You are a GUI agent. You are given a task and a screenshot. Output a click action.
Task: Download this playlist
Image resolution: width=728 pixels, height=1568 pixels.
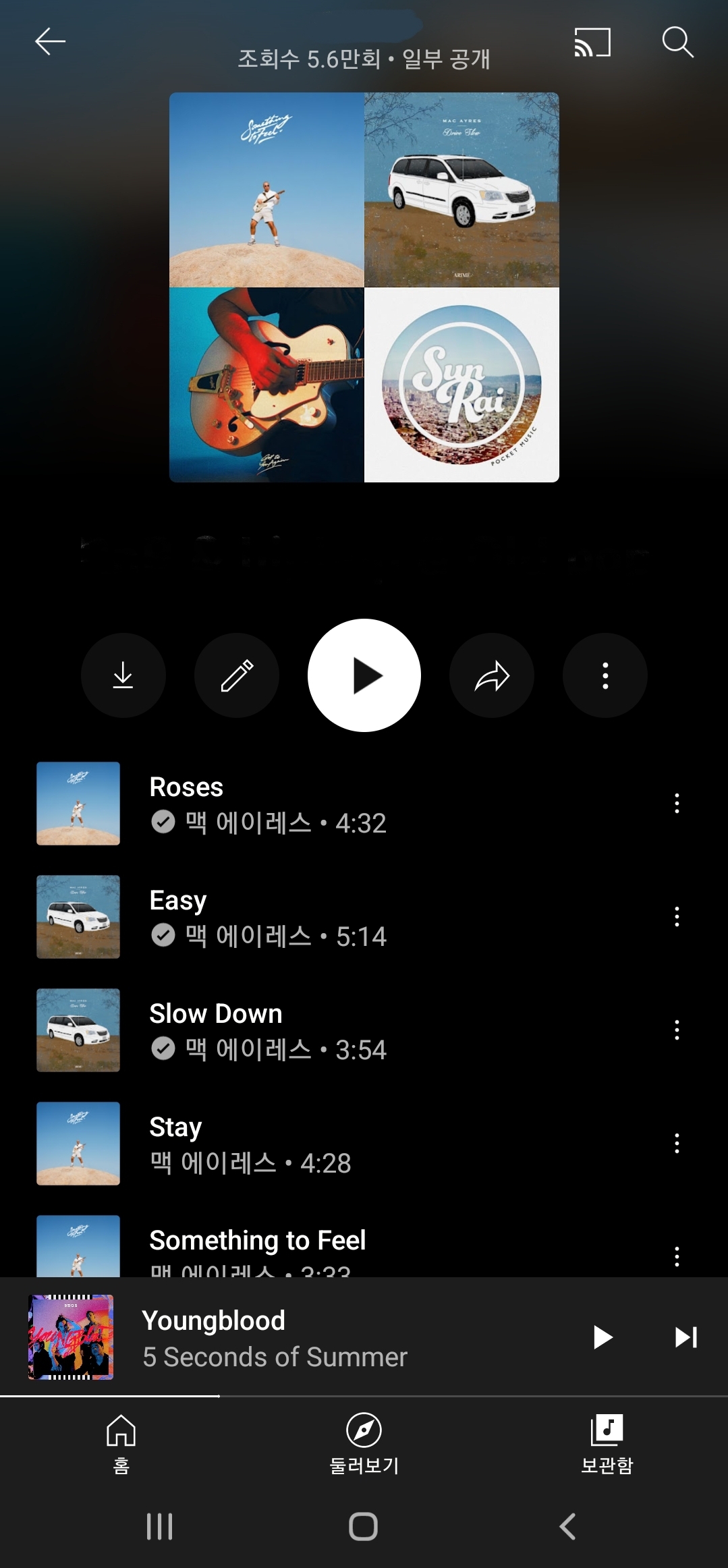pyautogui.click(x=123, y=675)
